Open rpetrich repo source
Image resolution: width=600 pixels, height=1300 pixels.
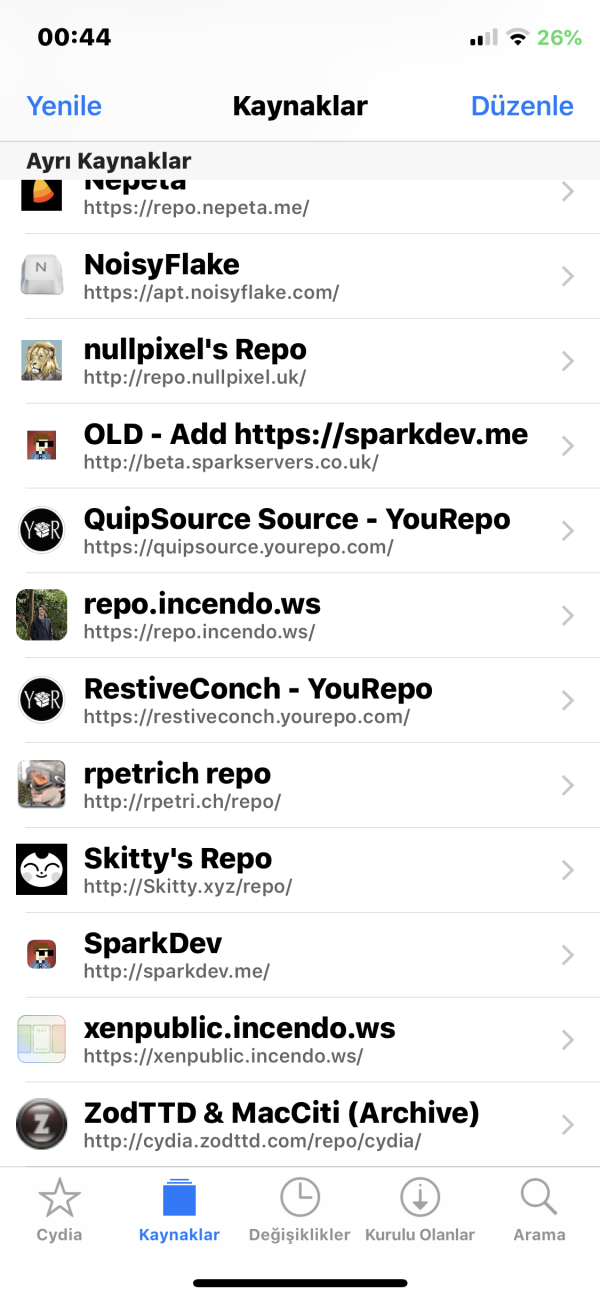pyautogui.click(x=300, y=786)
